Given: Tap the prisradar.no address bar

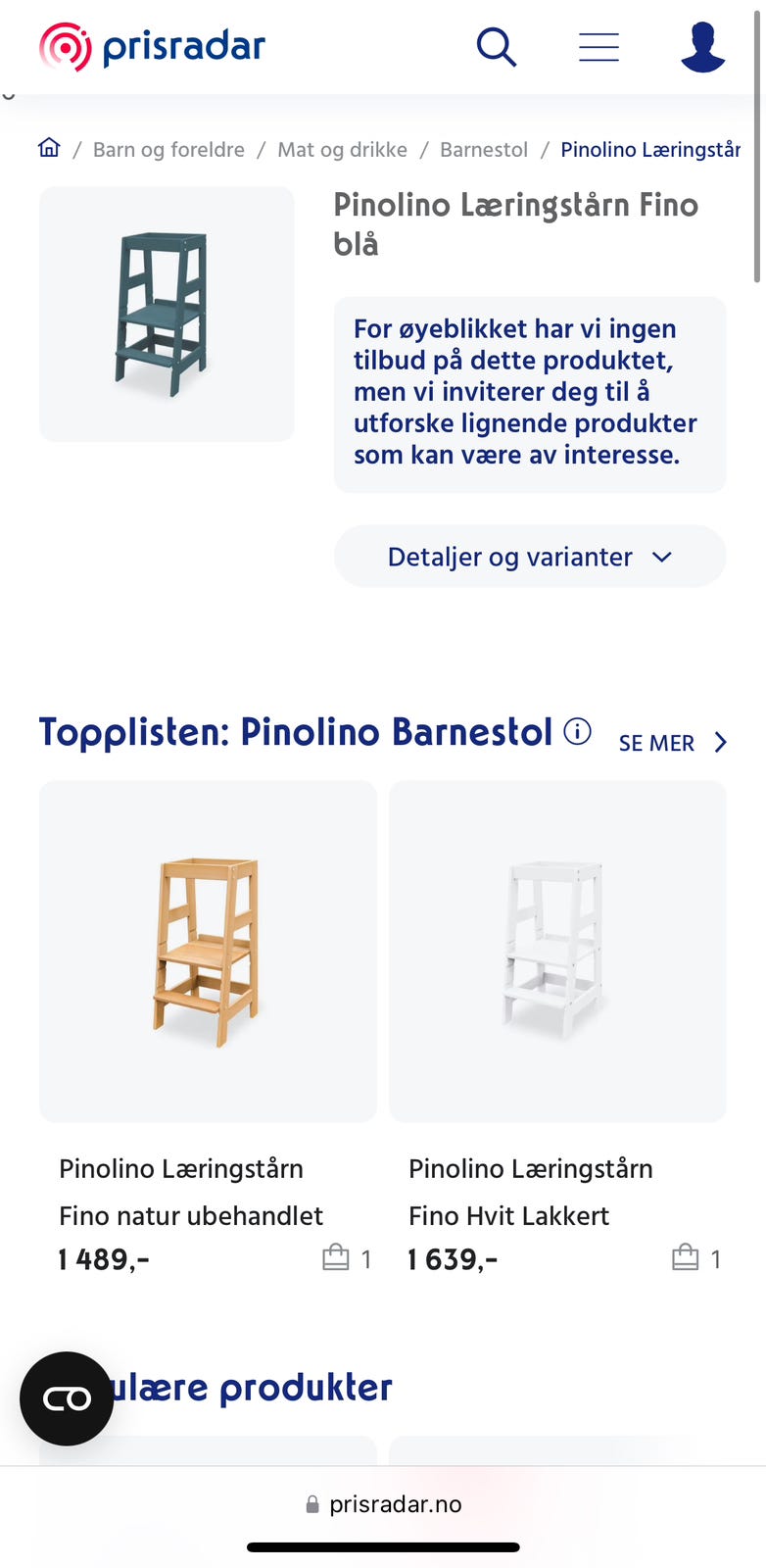Looking at the screenshot, I should point(395,1503).
